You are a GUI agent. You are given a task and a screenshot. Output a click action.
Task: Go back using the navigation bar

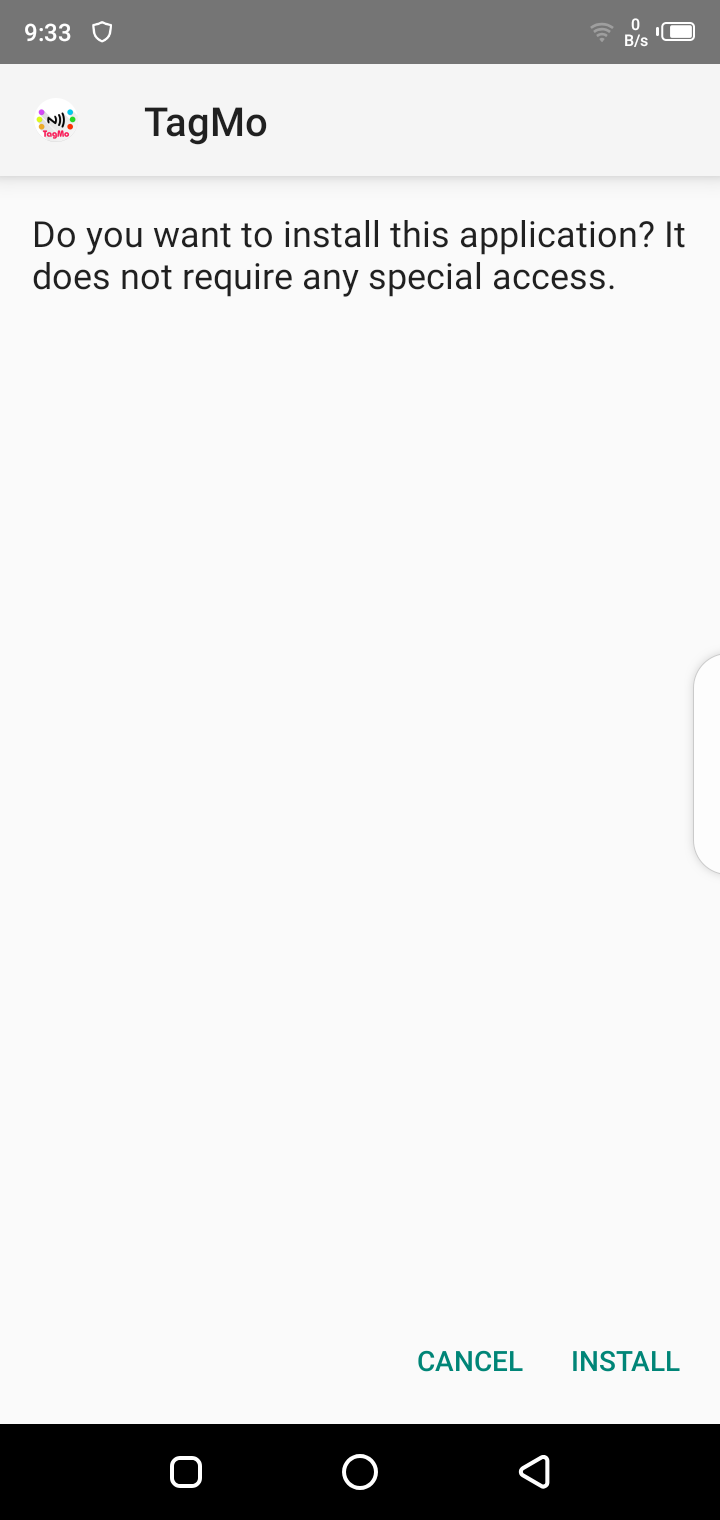(534, 1471)
